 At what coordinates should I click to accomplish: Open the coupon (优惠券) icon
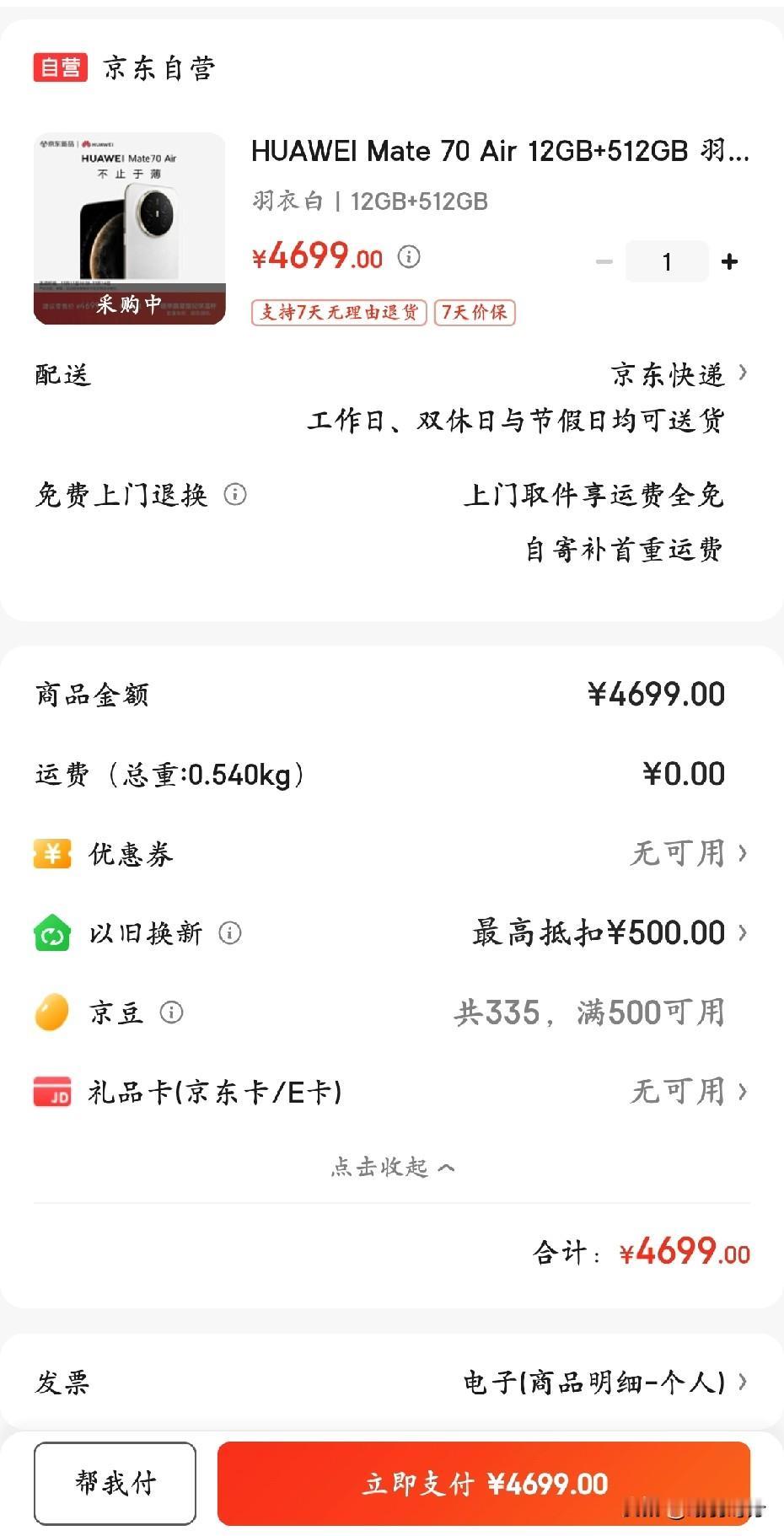click(x=51, y=854)
